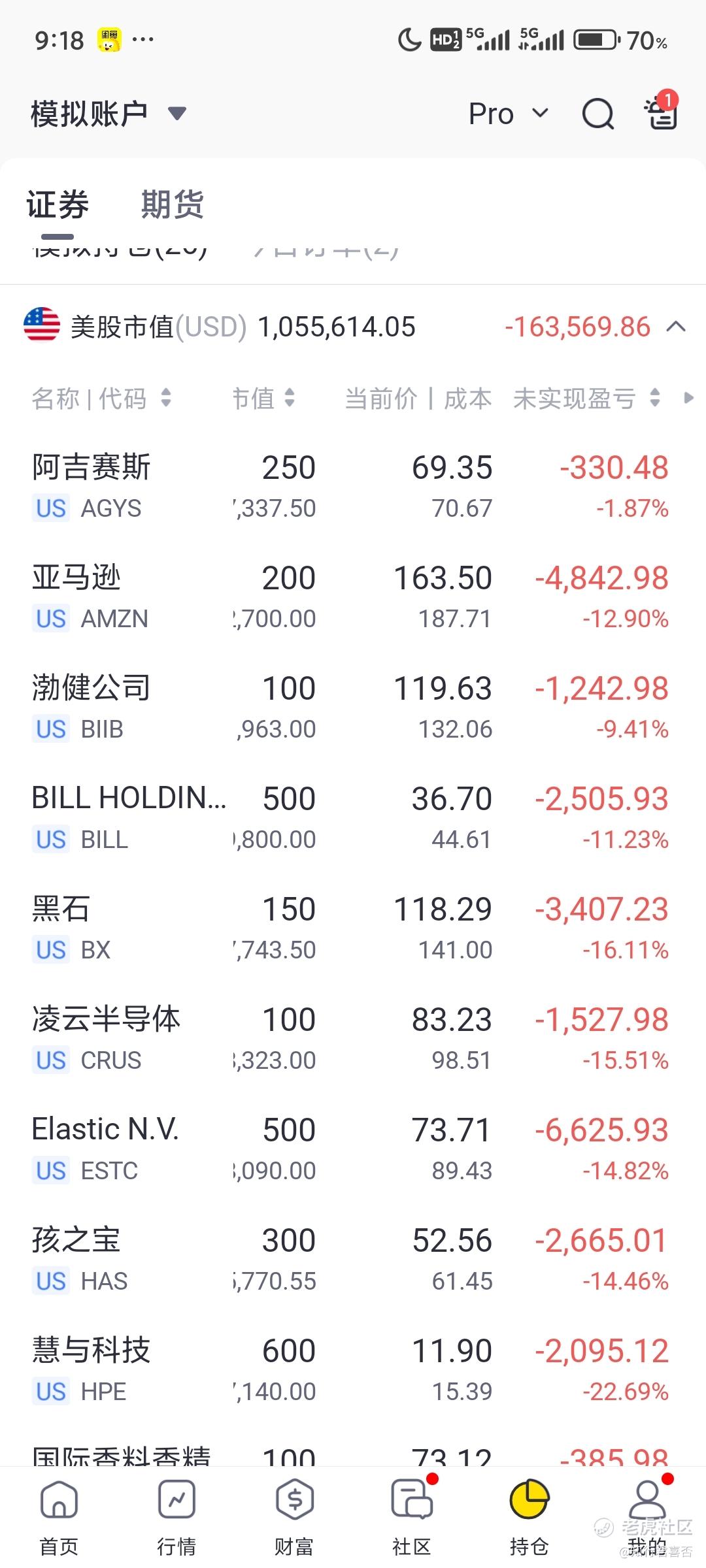Image resolution: width=706 pixels, height=1568 pixels.
Task: Switch to the 期货 tab
Action: [x=173, y=204]
